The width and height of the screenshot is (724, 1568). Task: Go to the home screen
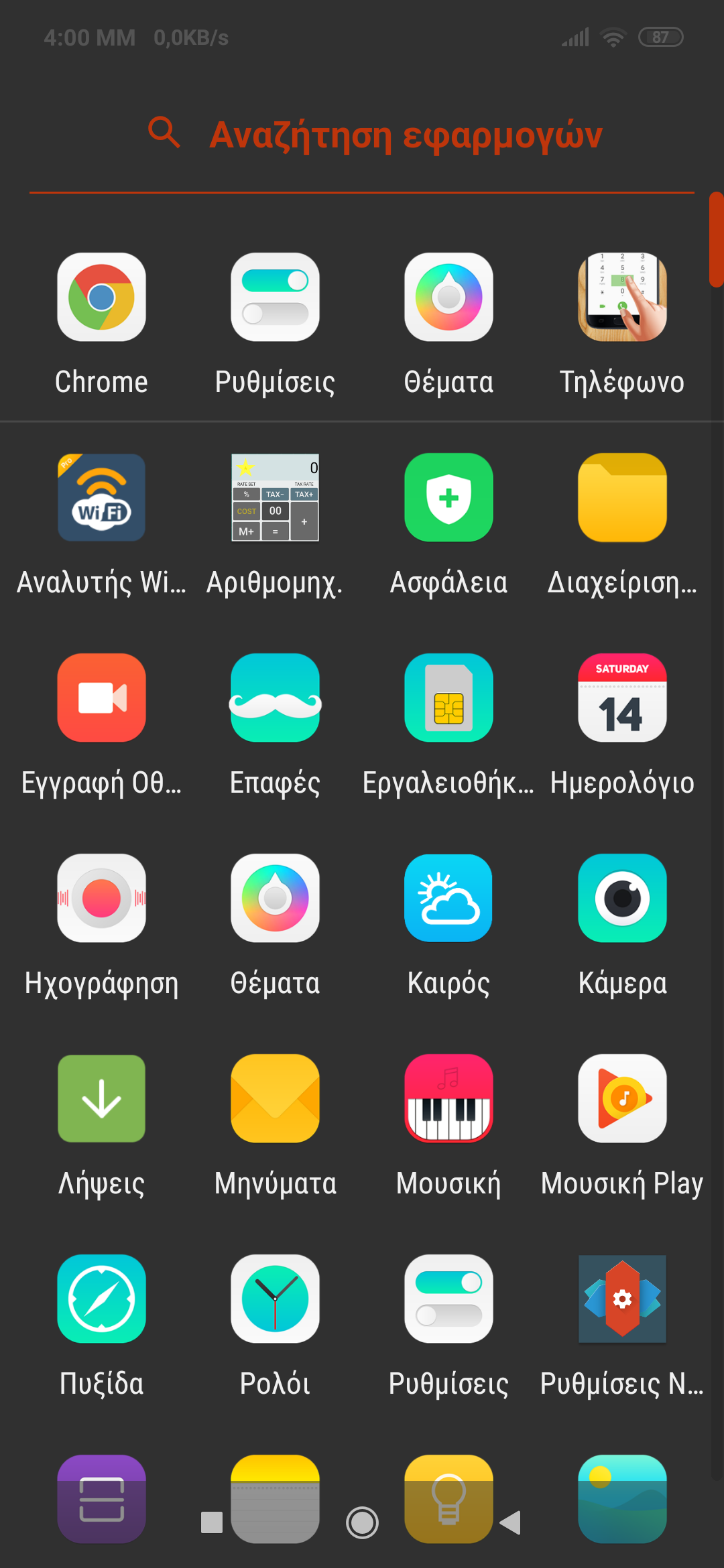[362, 1522]
